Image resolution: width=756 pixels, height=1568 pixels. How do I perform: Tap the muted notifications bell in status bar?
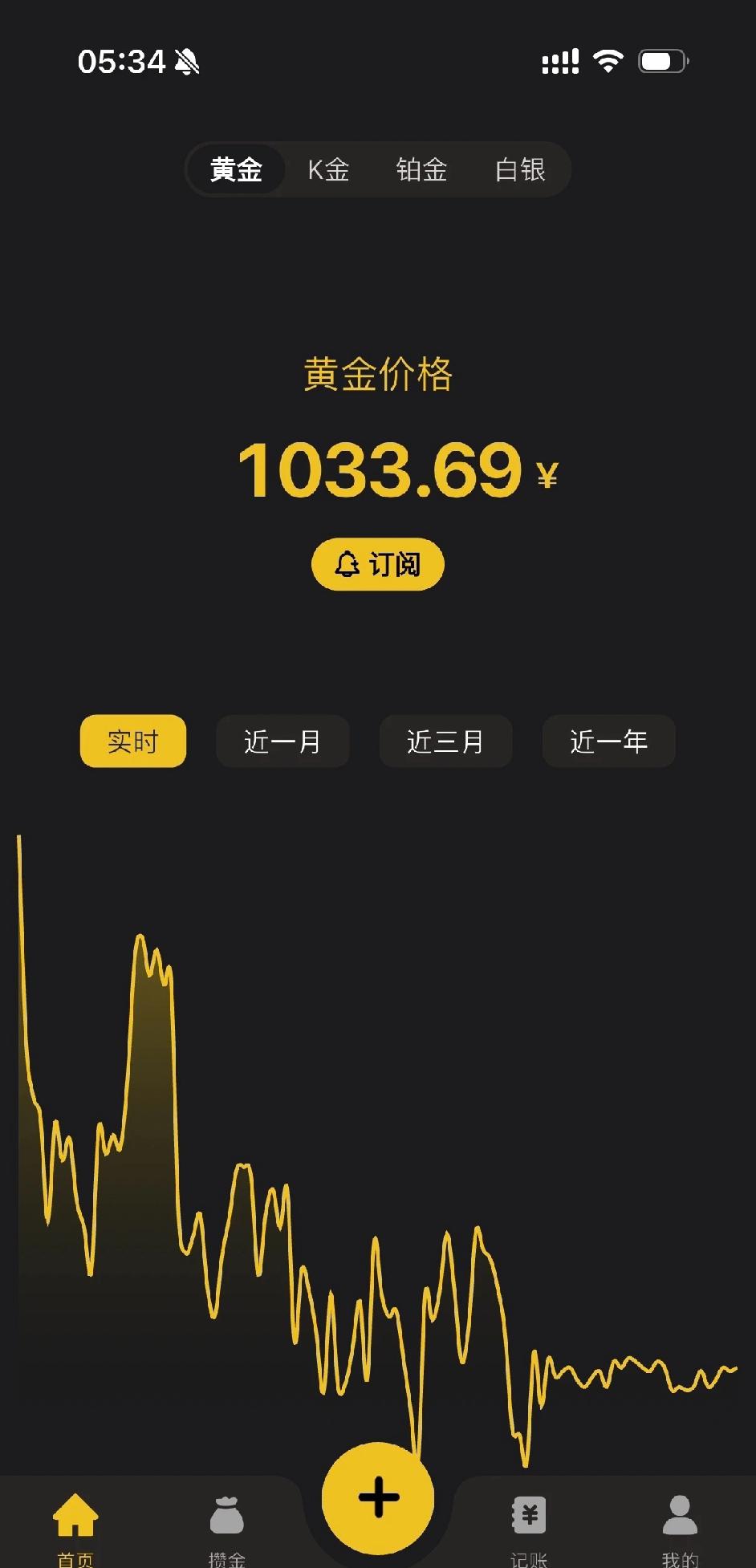pos(186,62)
